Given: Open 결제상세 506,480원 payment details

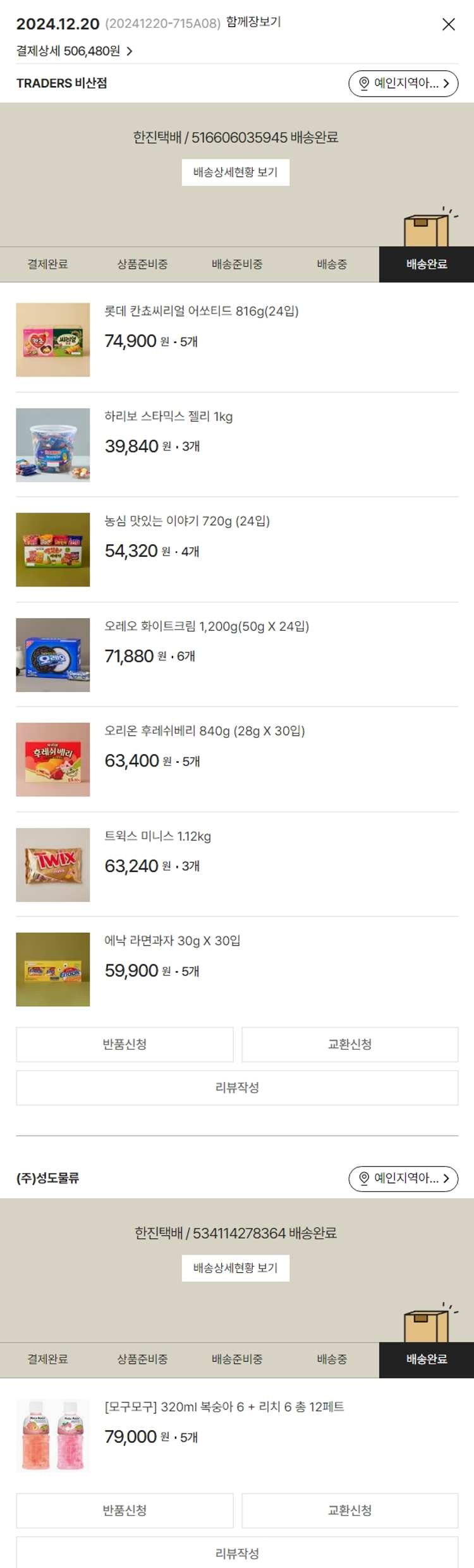Looking at the screenshot, I should 75,51.
